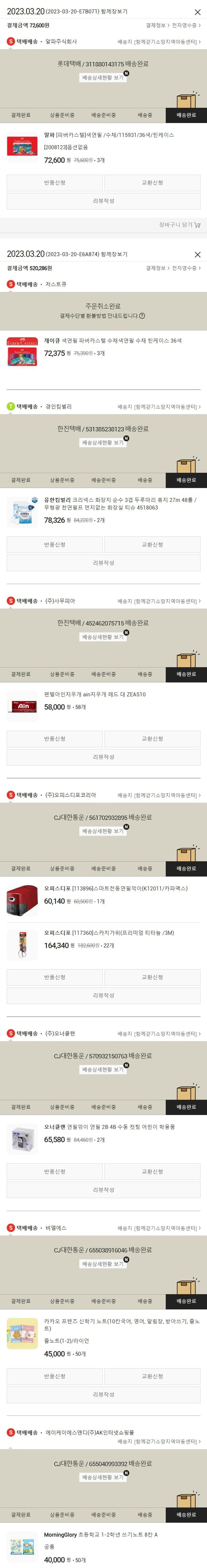View 배송상세현황 for 경인킴벌리 한진택배 shipment
Image resolution: width=207 pixels, height=1568 pixels.
(x=103, y=442)
